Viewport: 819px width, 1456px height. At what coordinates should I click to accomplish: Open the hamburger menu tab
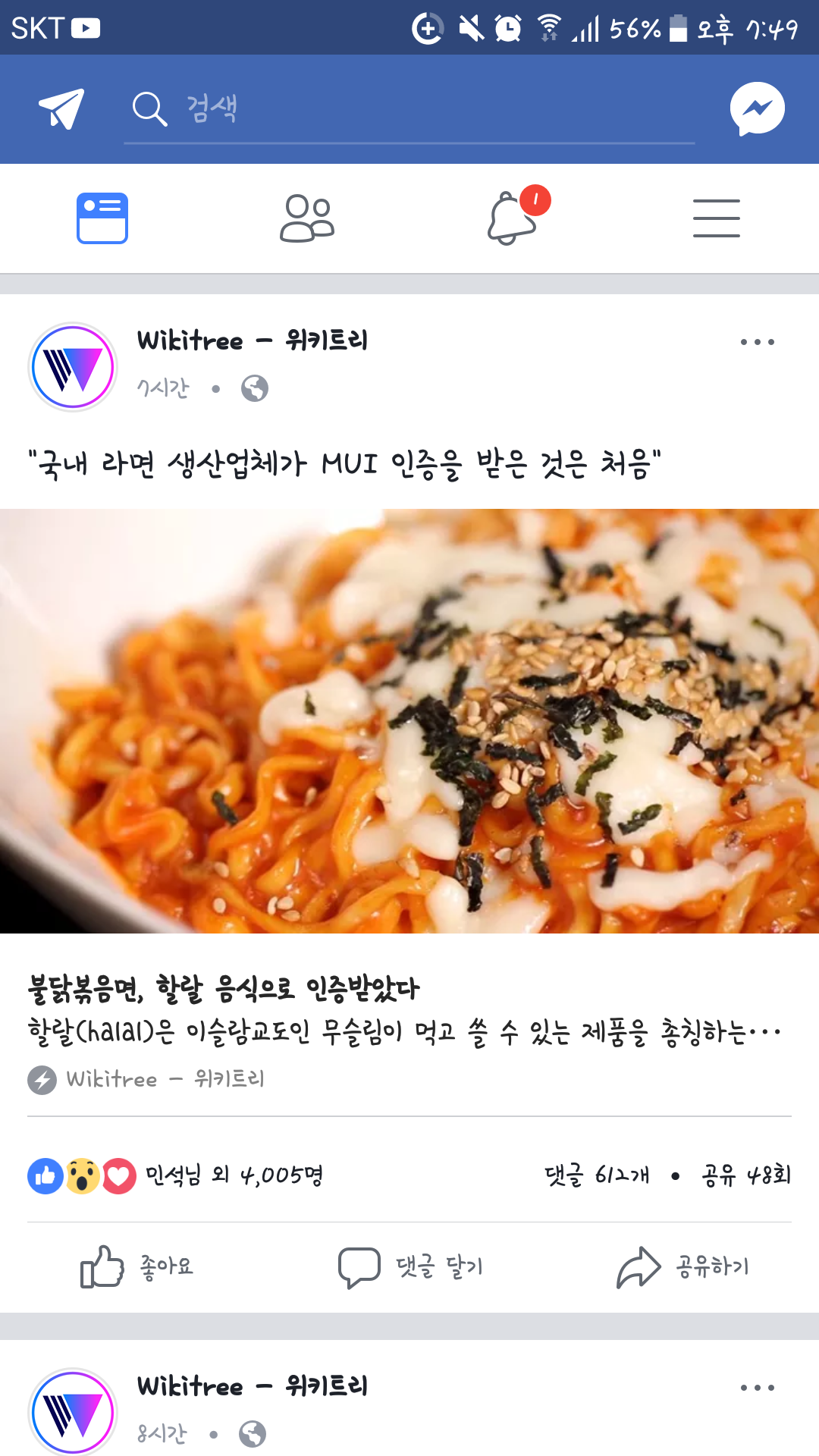tap(717, 218)
